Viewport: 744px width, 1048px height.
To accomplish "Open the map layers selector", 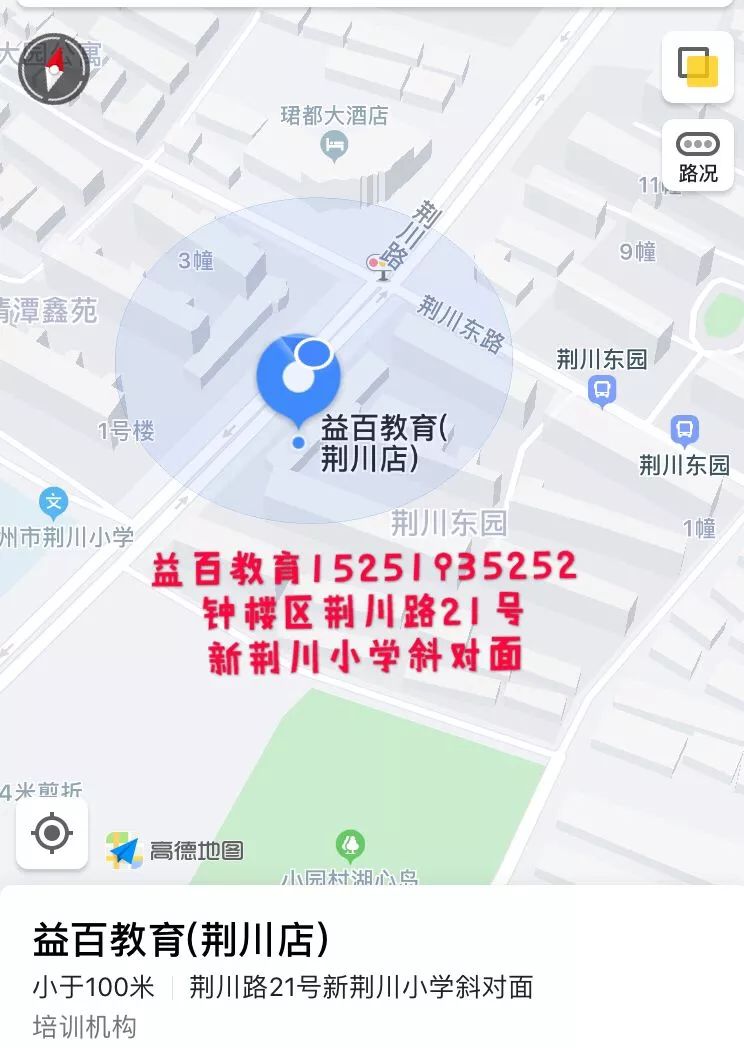I will pos(698,67).
